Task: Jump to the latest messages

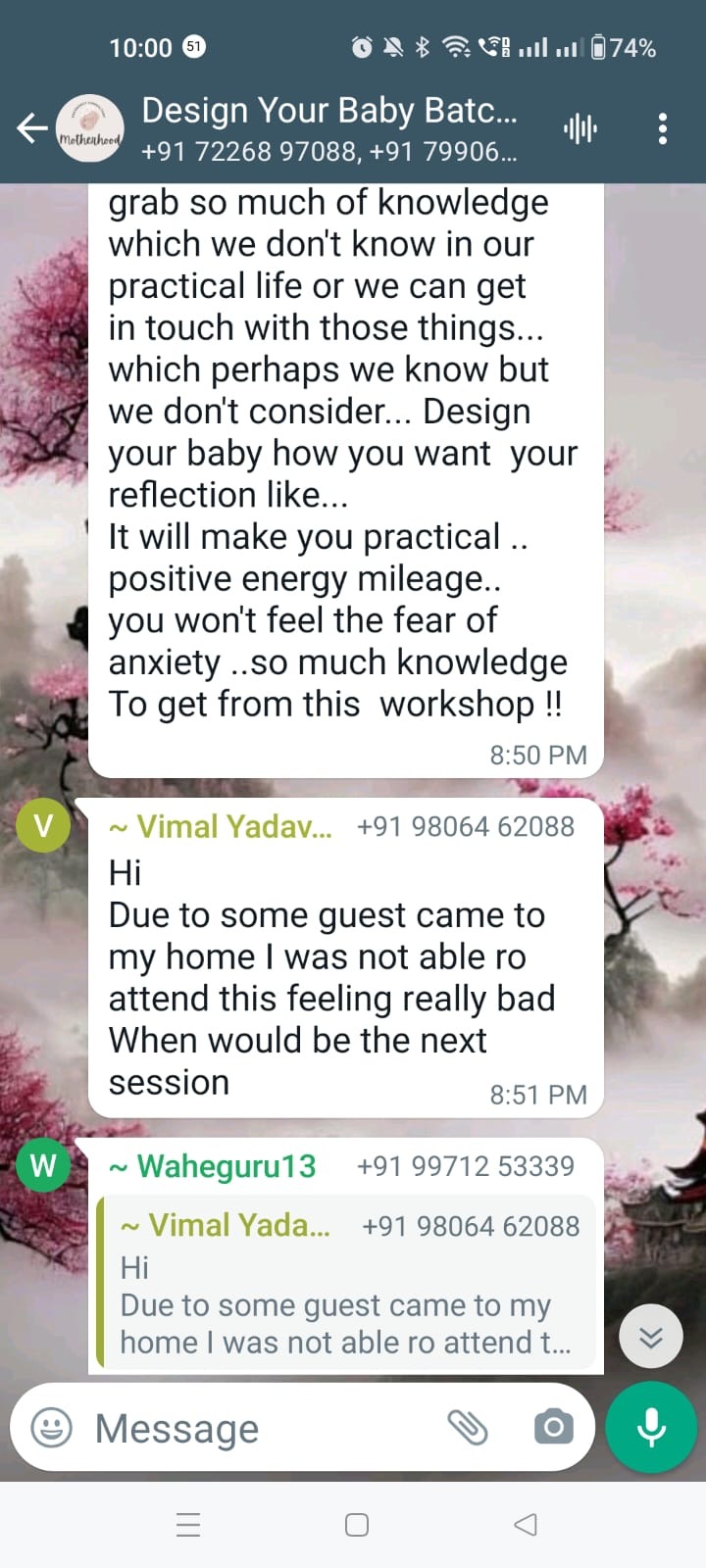Action: click(651, 1337)
